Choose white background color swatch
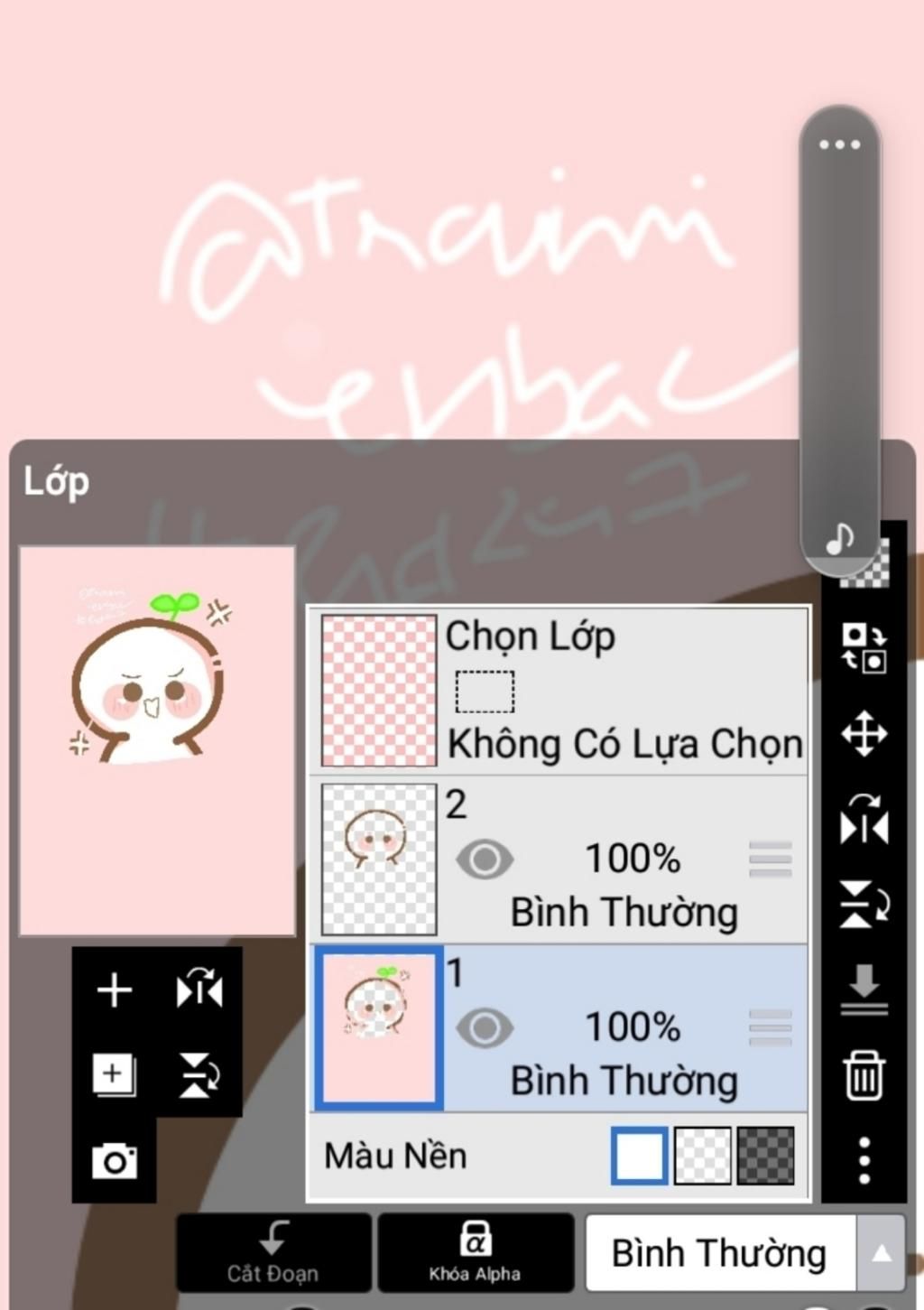 click(x=640, y=1155)
